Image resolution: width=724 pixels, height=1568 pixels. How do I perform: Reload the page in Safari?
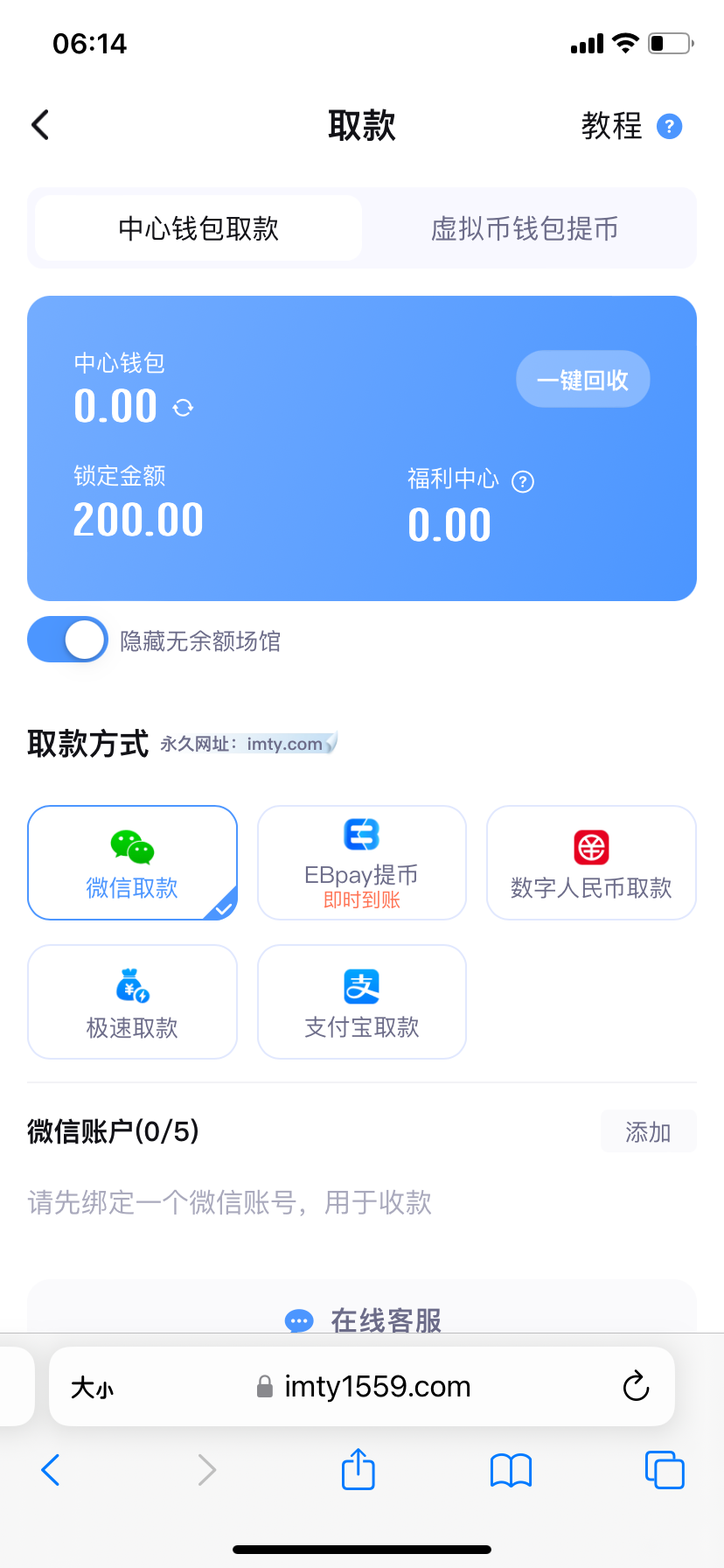coord(636,1386)
